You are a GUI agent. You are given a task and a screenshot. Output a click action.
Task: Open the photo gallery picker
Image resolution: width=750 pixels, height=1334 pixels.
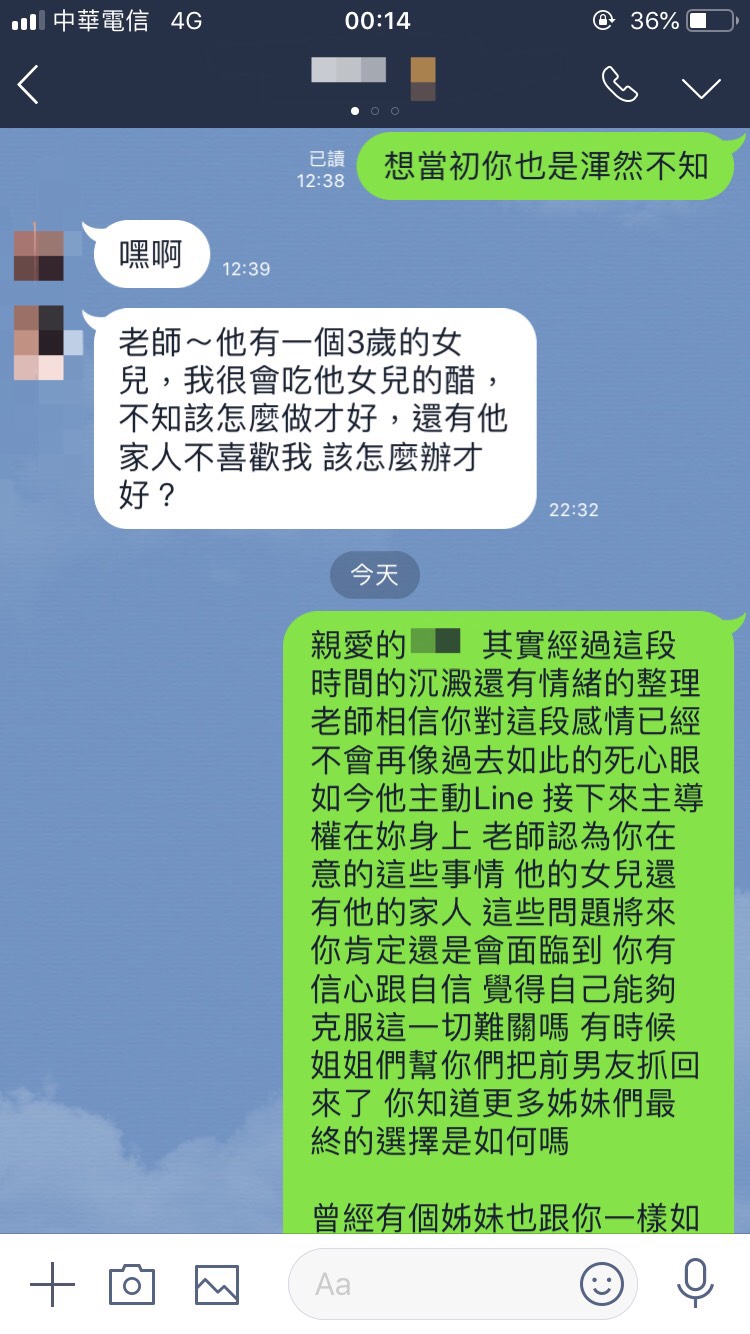(217, 1284)
